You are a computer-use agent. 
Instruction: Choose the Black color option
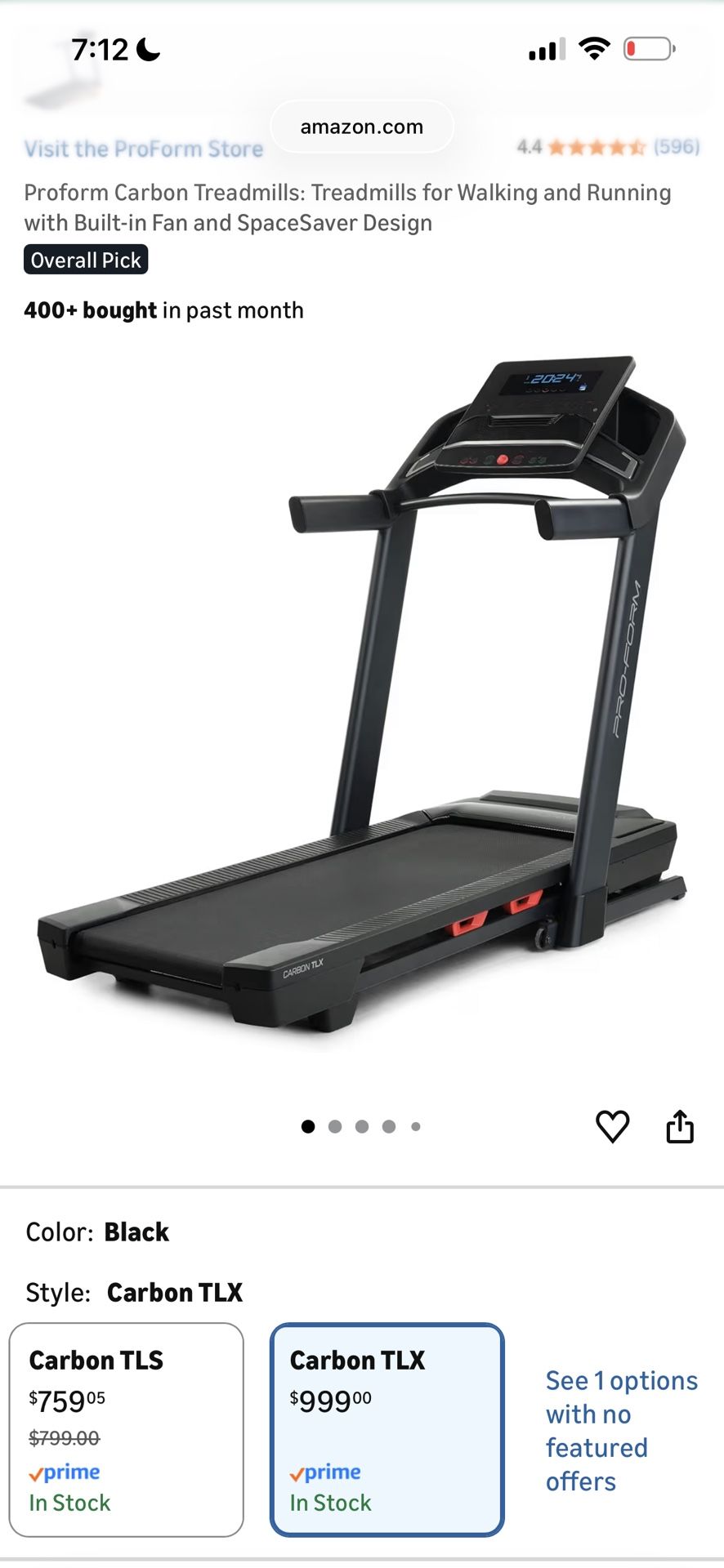pos(136,1232)
